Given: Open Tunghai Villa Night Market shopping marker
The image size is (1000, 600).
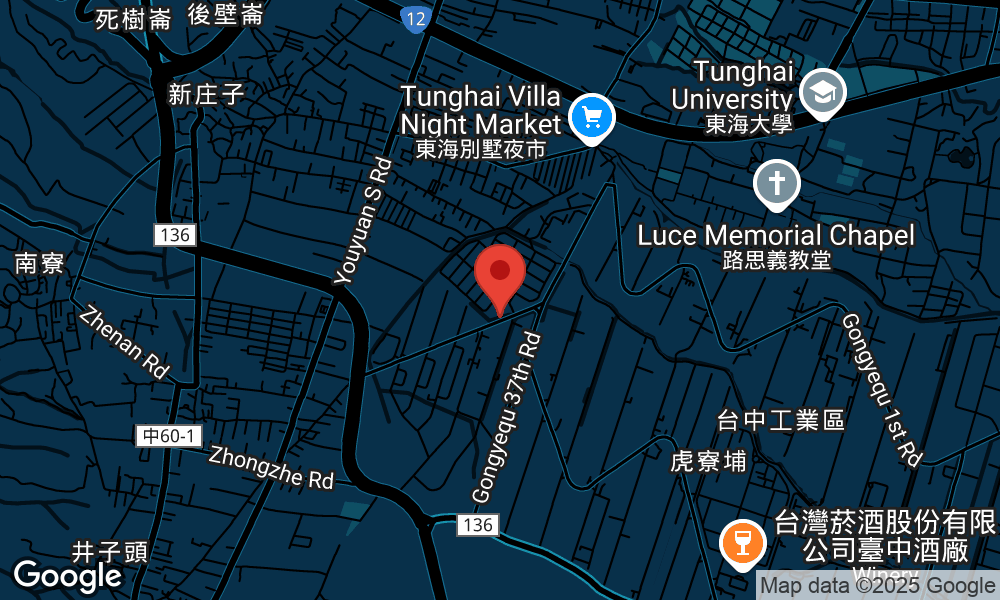Looking at the screenshot, I should 591,117.
